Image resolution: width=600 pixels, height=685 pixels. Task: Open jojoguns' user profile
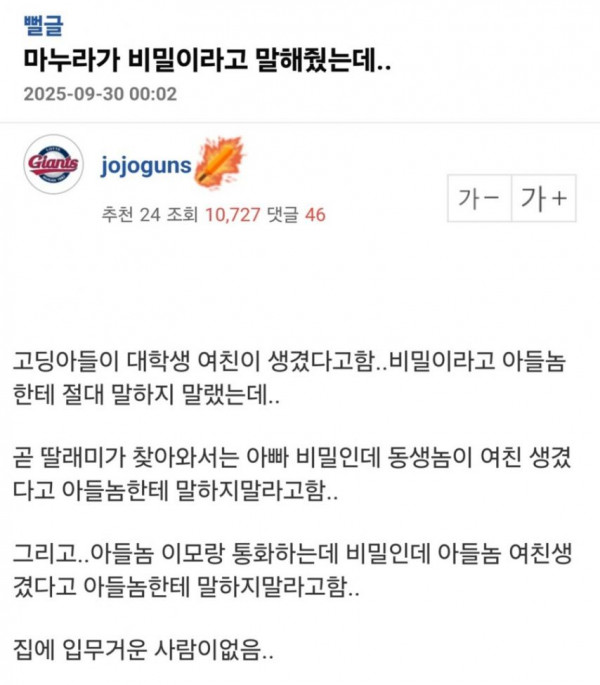coord(146,165)
